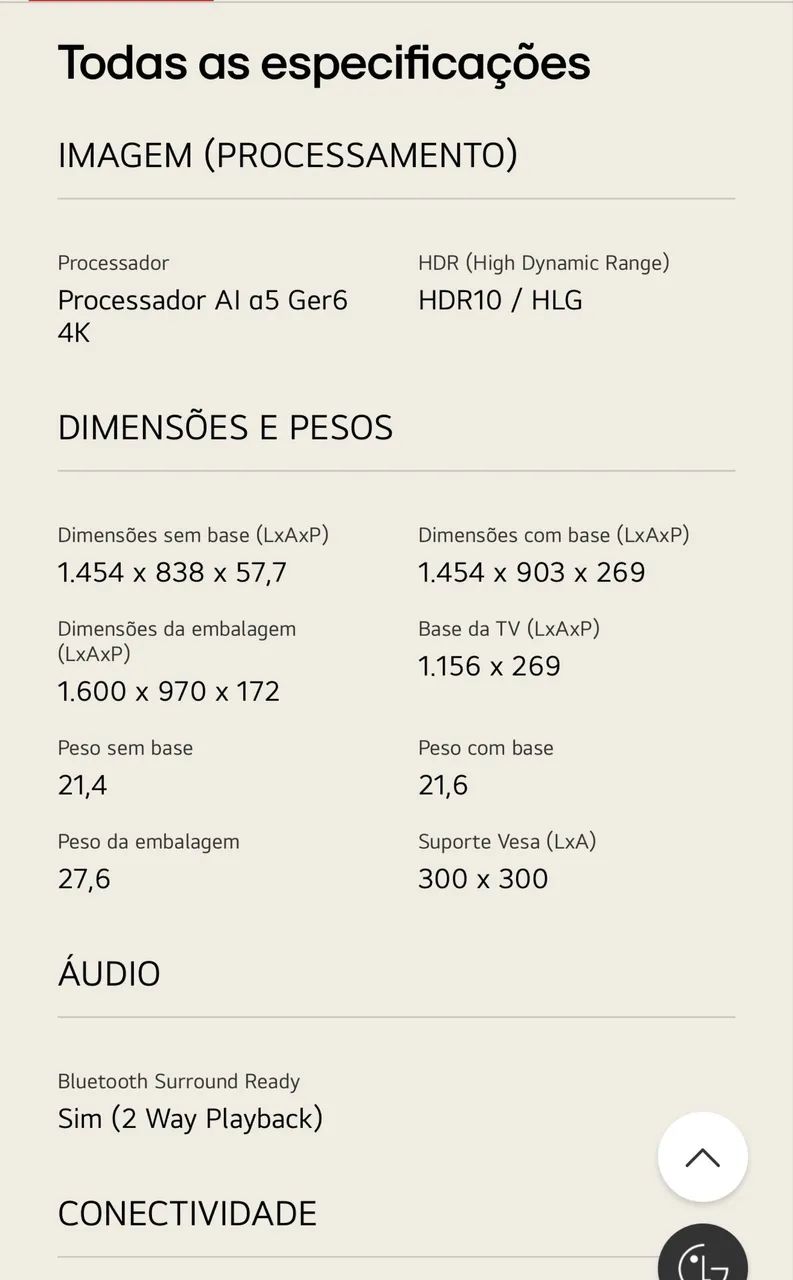This screenshot has height=1280, width=793.
Task: Select the Todas as especificações heading
Action: (x=324, y=62)
